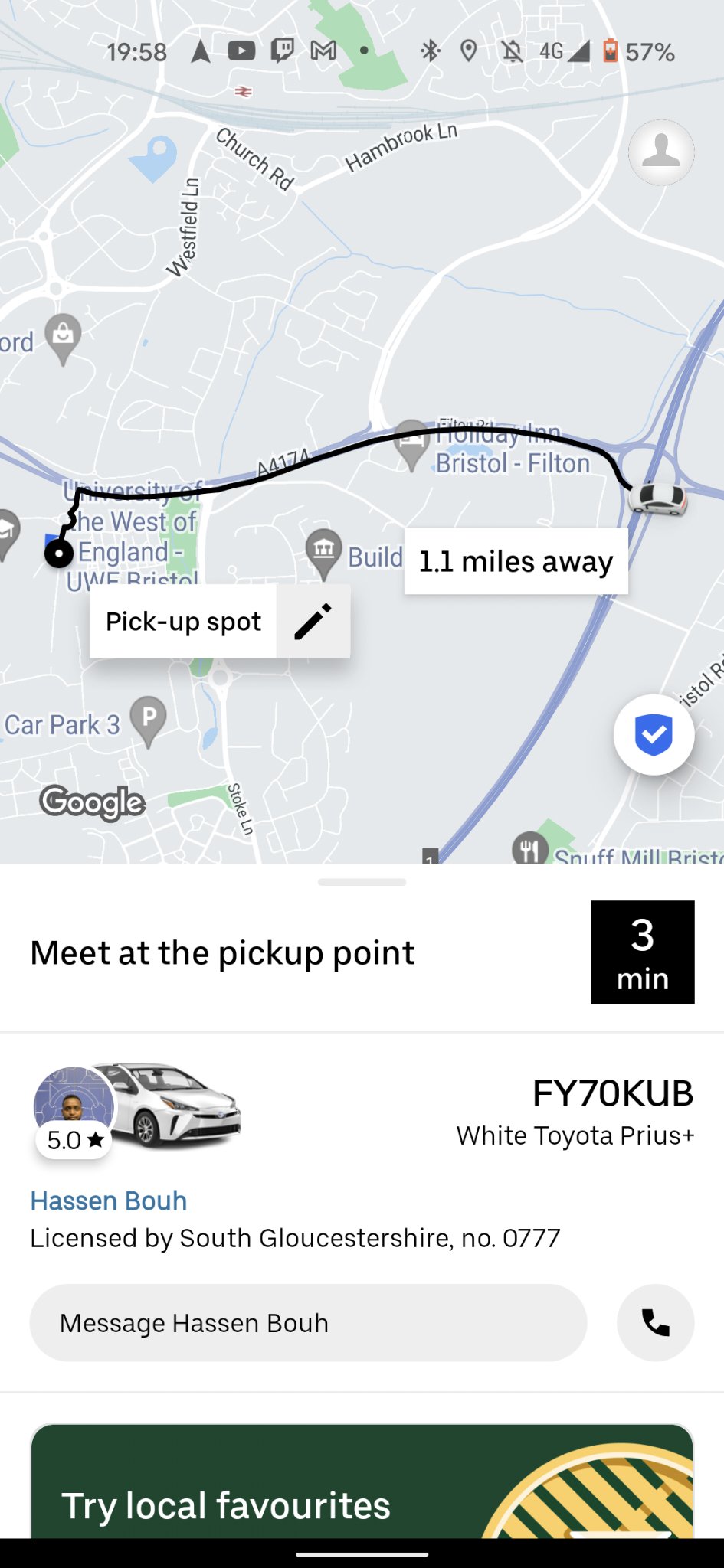This screenshot has height=1568, width=724.
Task: Edit the pick-up spot
Action: (313, 622)
